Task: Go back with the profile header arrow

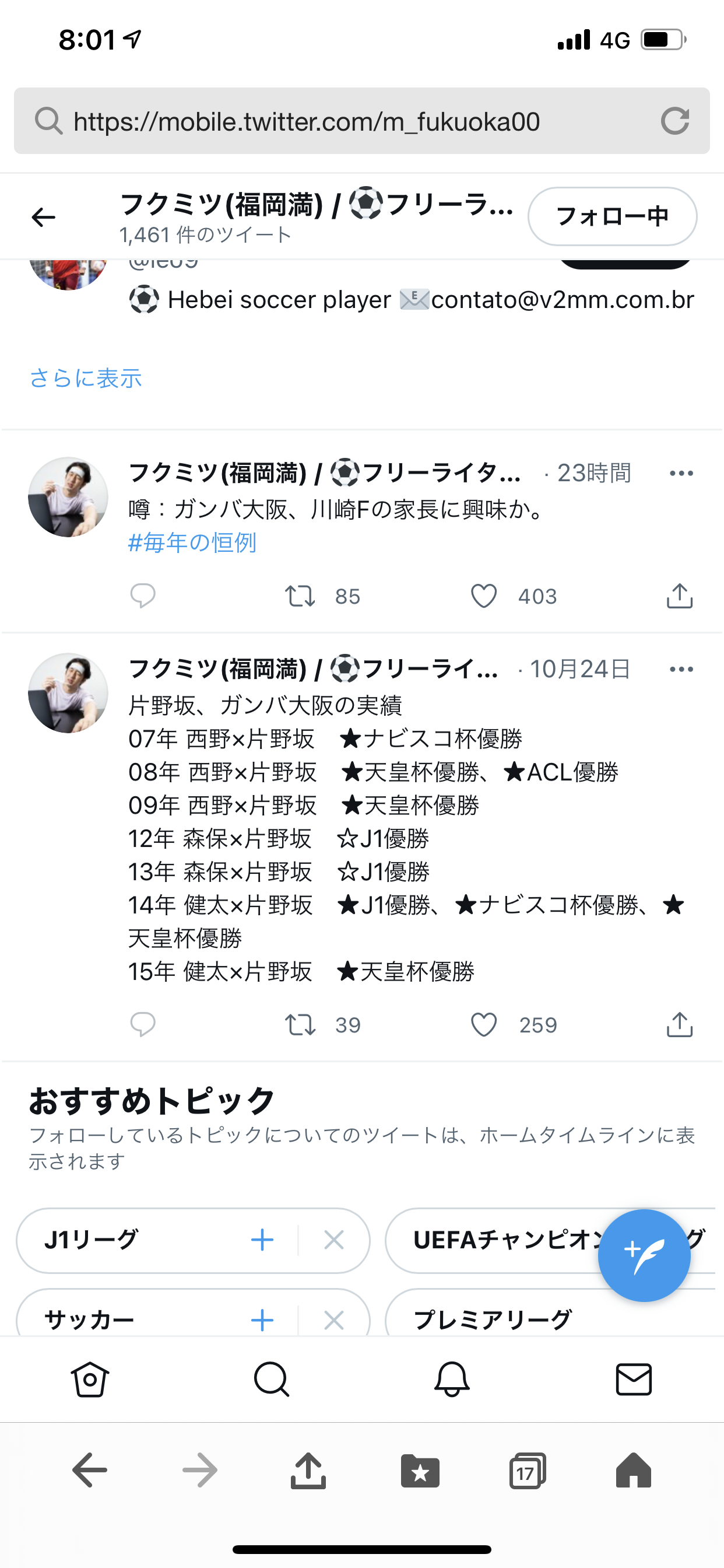Action: 44,216
